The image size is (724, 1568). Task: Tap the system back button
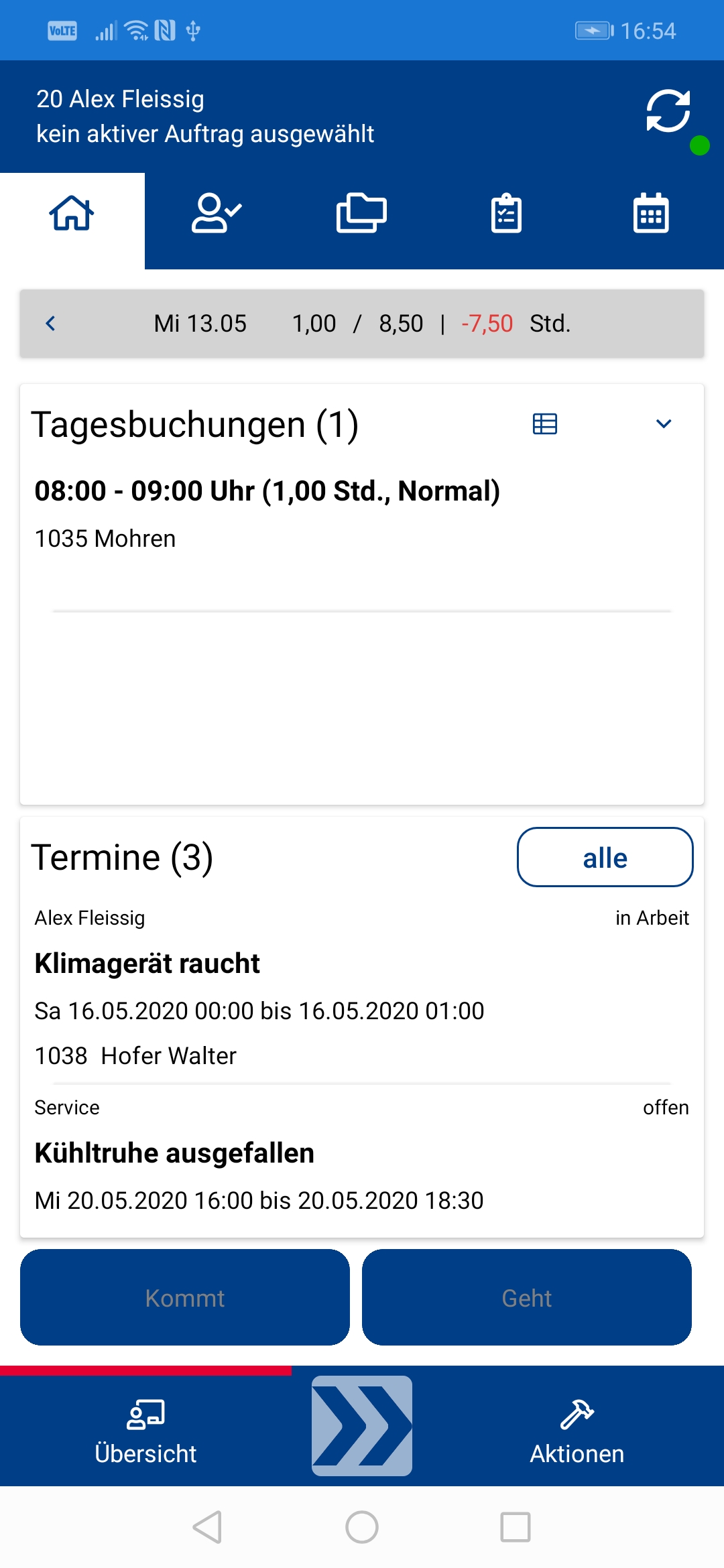click(x=207, y=1527)
